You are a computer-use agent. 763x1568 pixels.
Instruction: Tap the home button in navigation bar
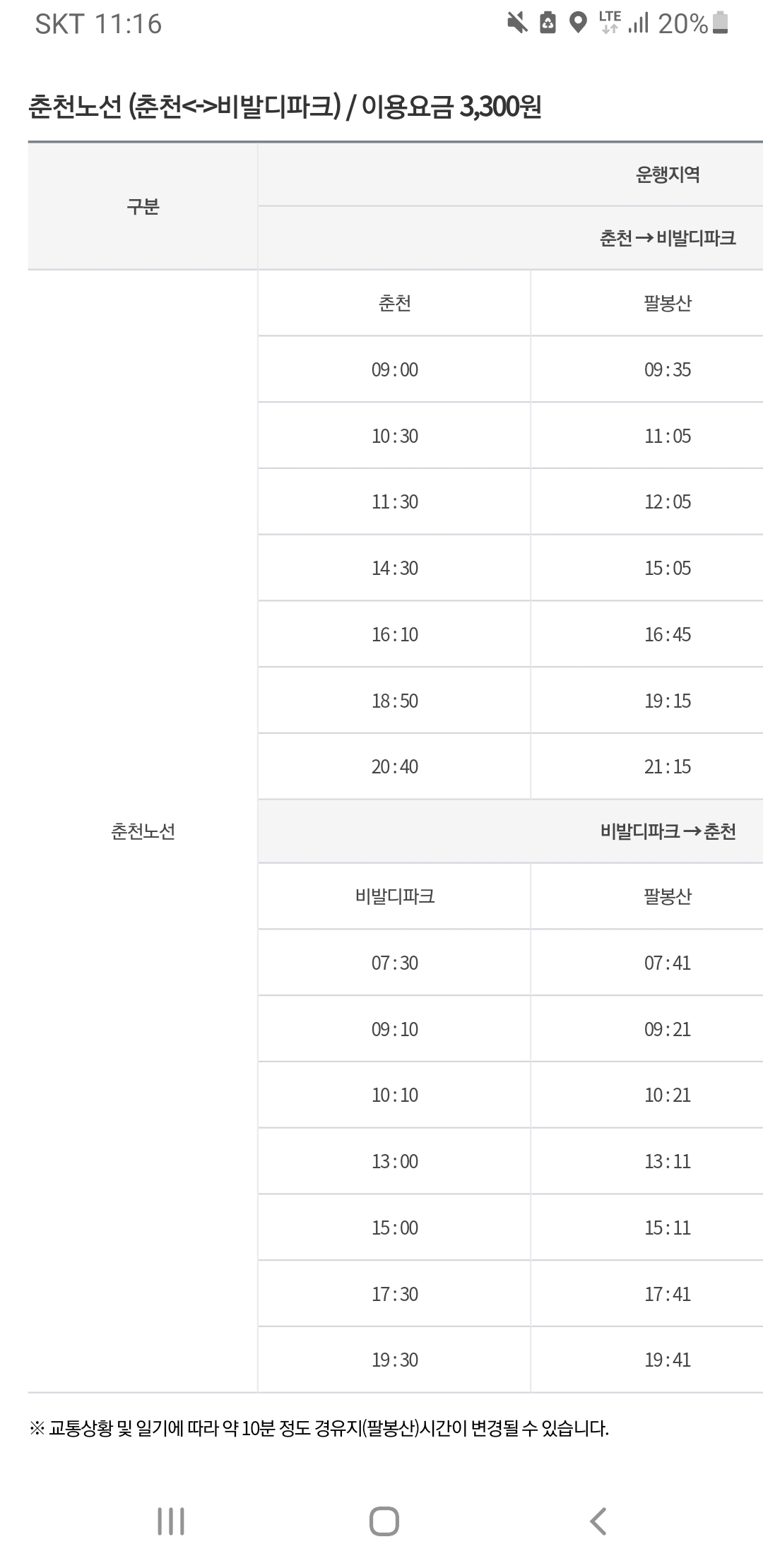point(384,1521)
